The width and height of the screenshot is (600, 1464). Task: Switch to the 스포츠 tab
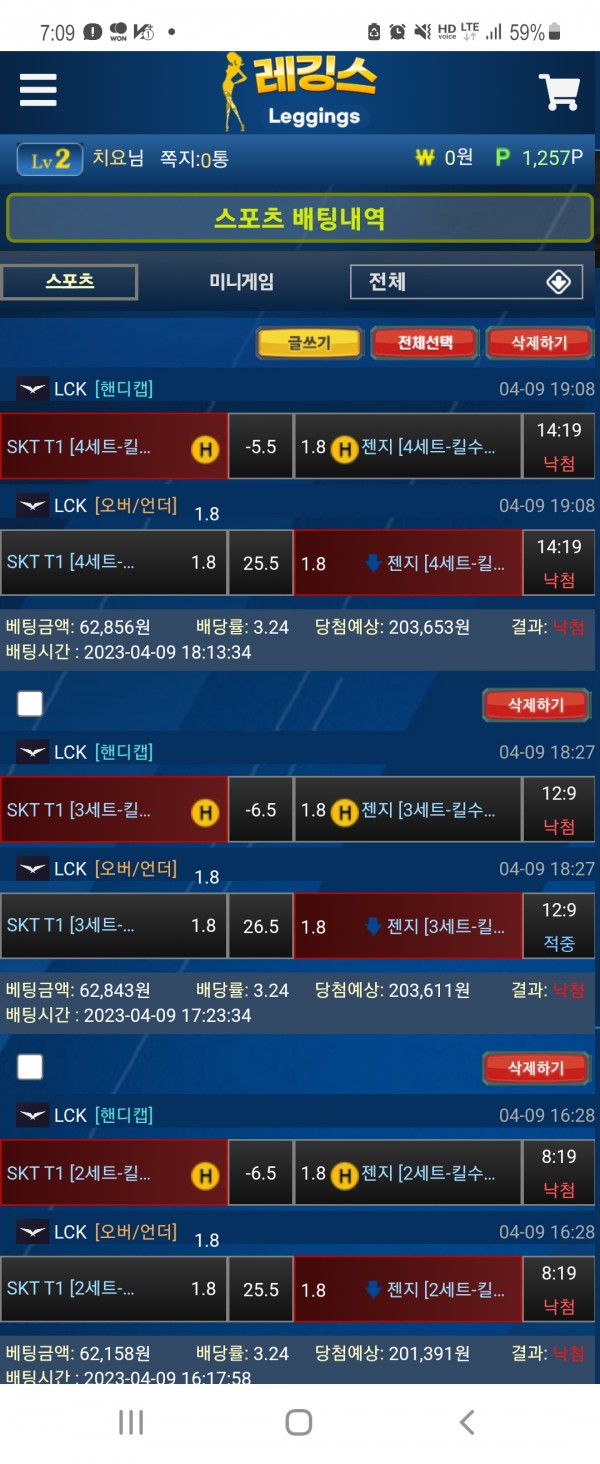pos(69,282)
